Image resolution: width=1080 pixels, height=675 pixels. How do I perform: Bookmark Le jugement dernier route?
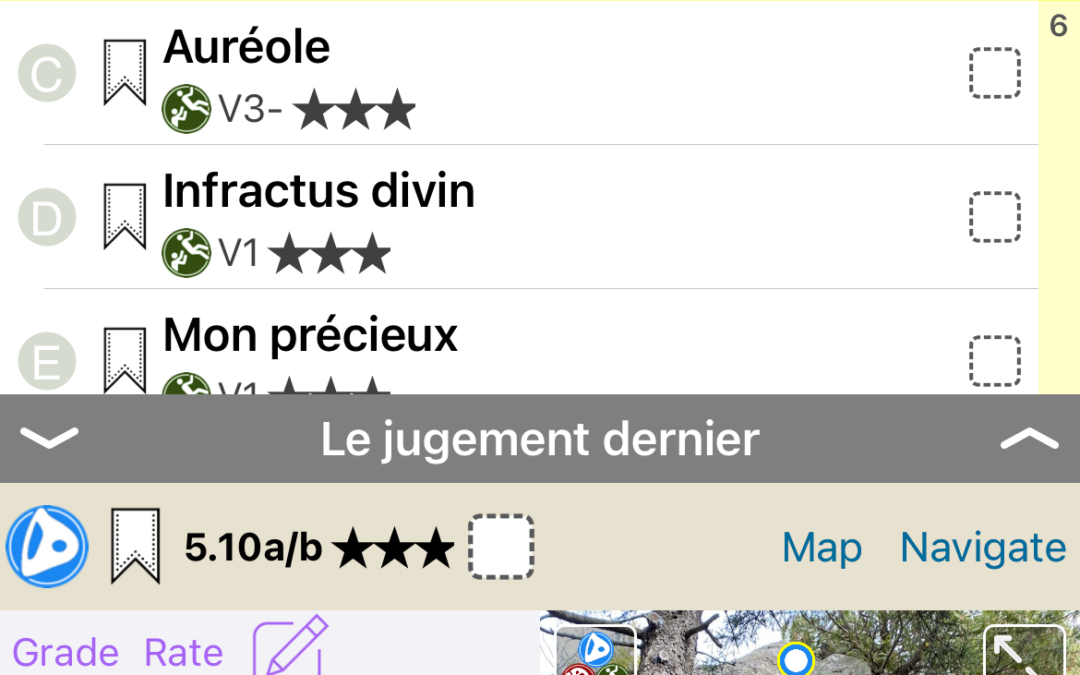(135, 546)
